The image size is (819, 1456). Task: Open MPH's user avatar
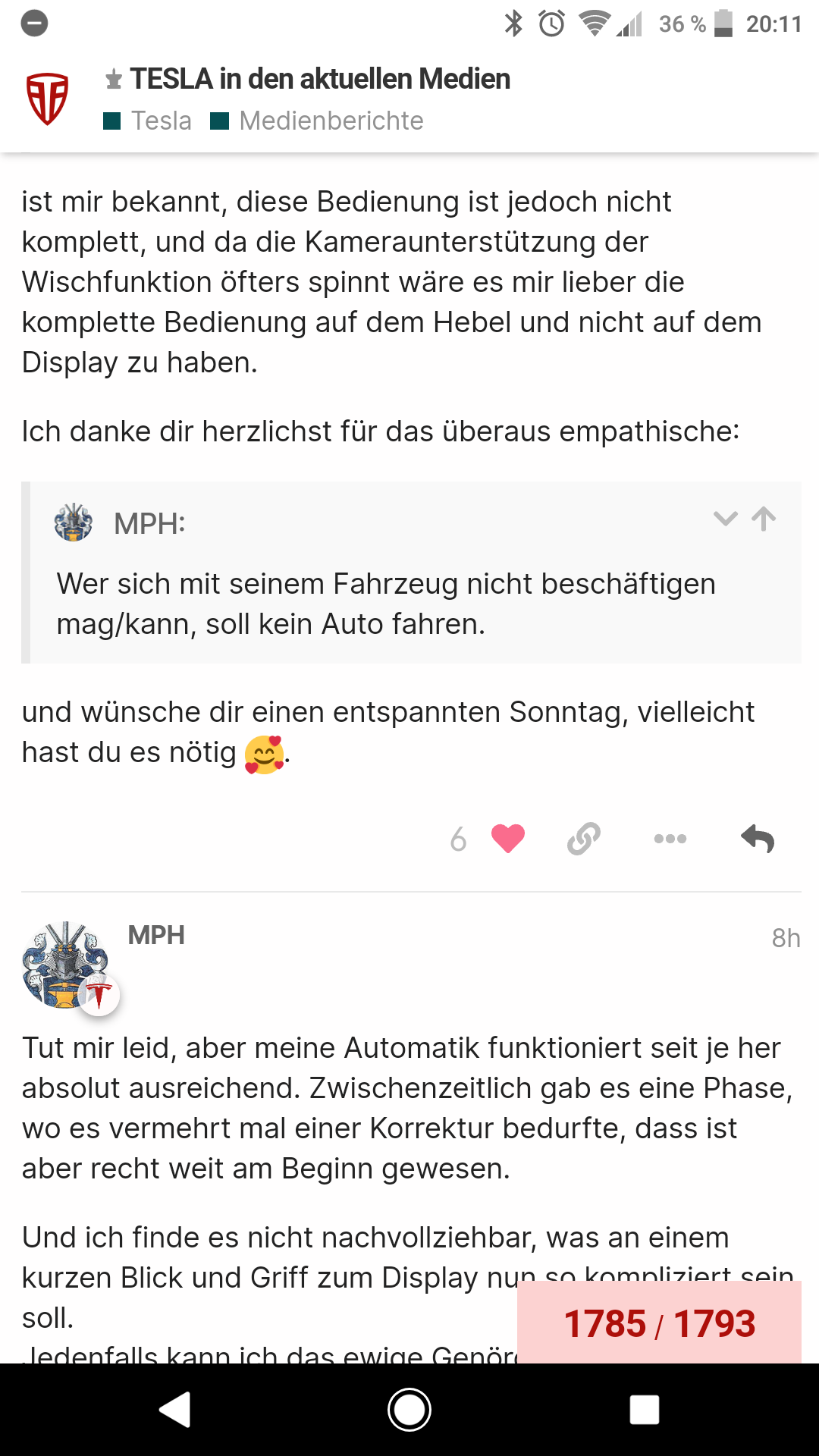[65, 965]
